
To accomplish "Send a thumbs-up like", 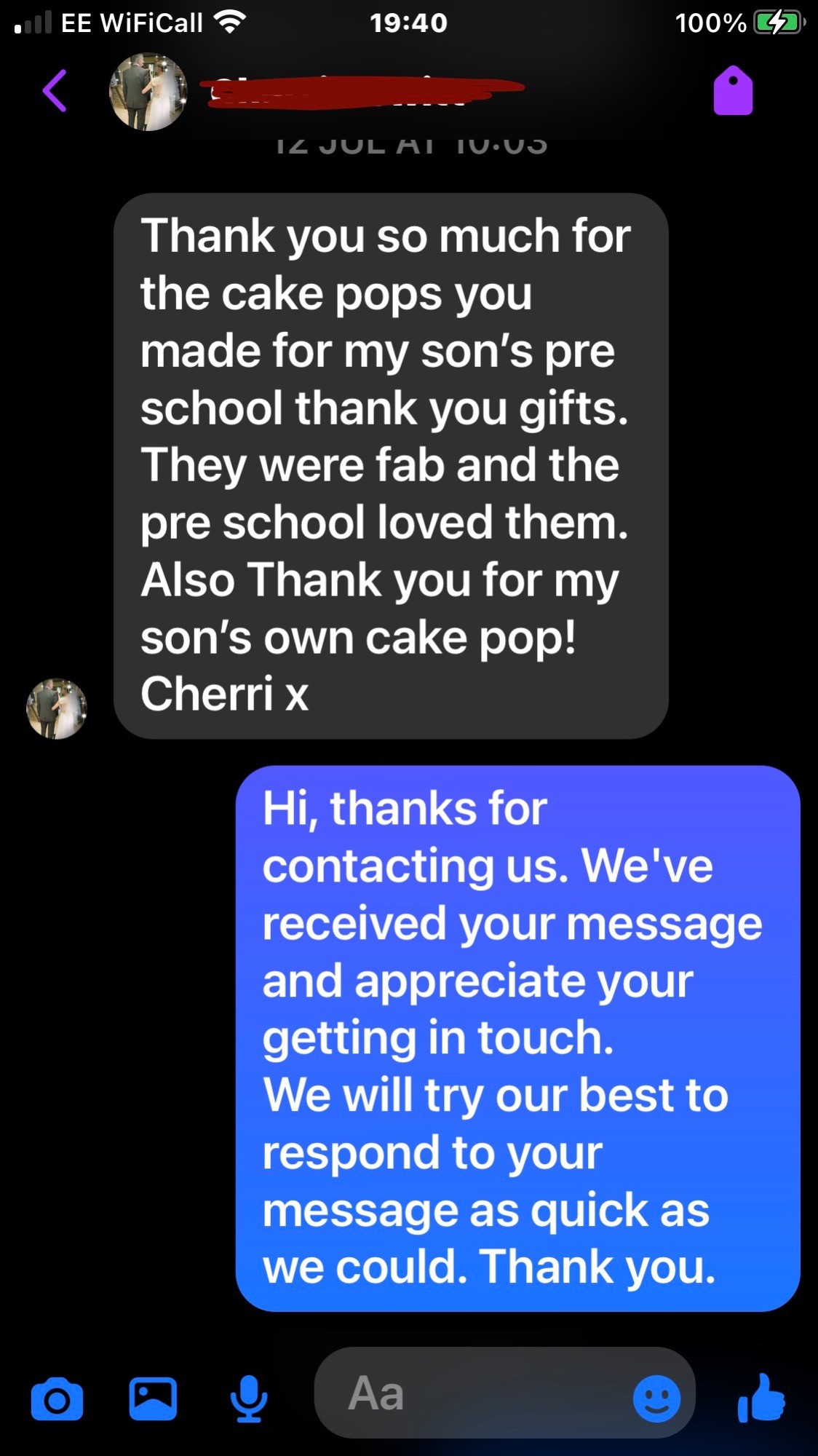I will (x=761, y=1398).
